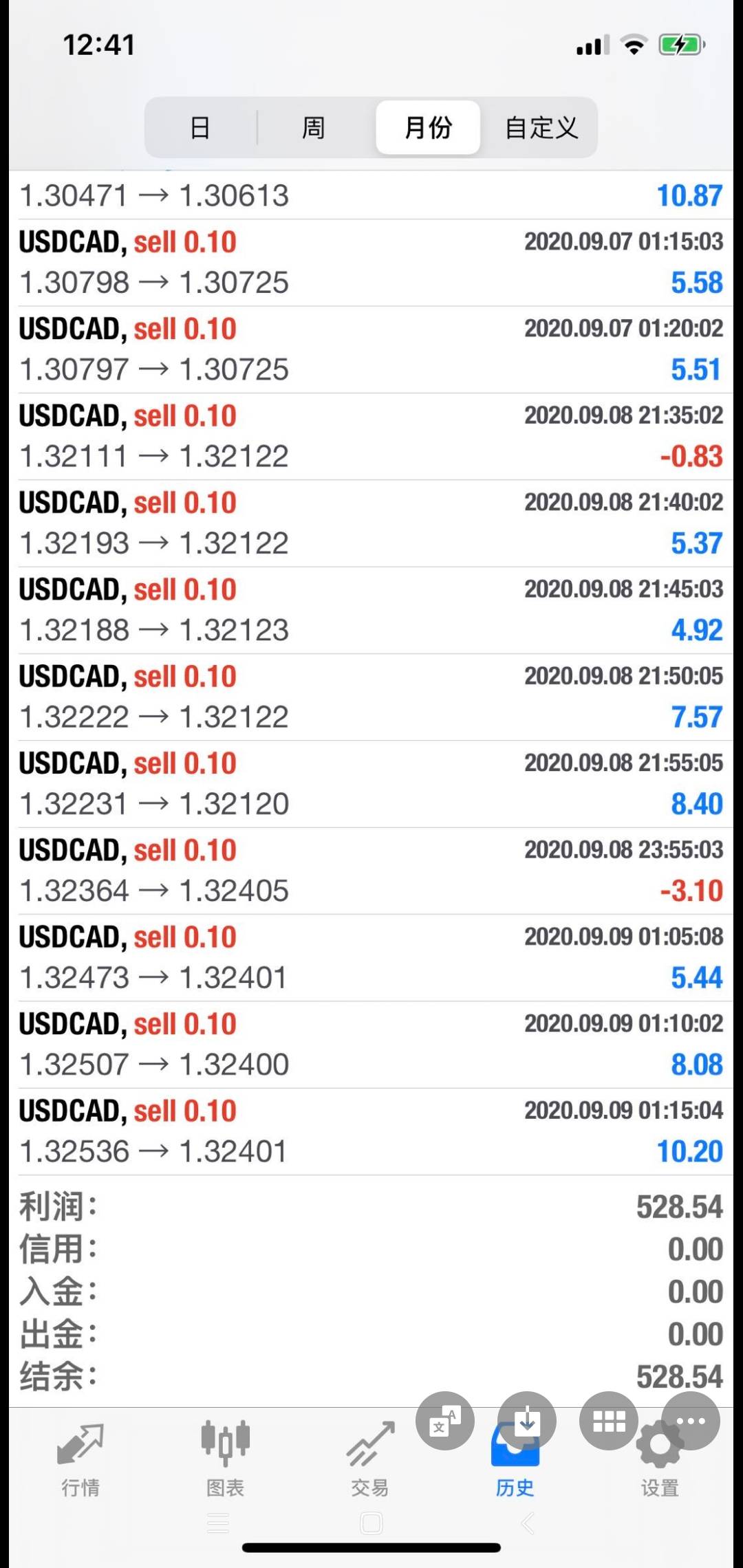Open the USDCAD trade with -3.10 loss
The height and width of the screenshot is (1568, 743).
coord(371,871)
